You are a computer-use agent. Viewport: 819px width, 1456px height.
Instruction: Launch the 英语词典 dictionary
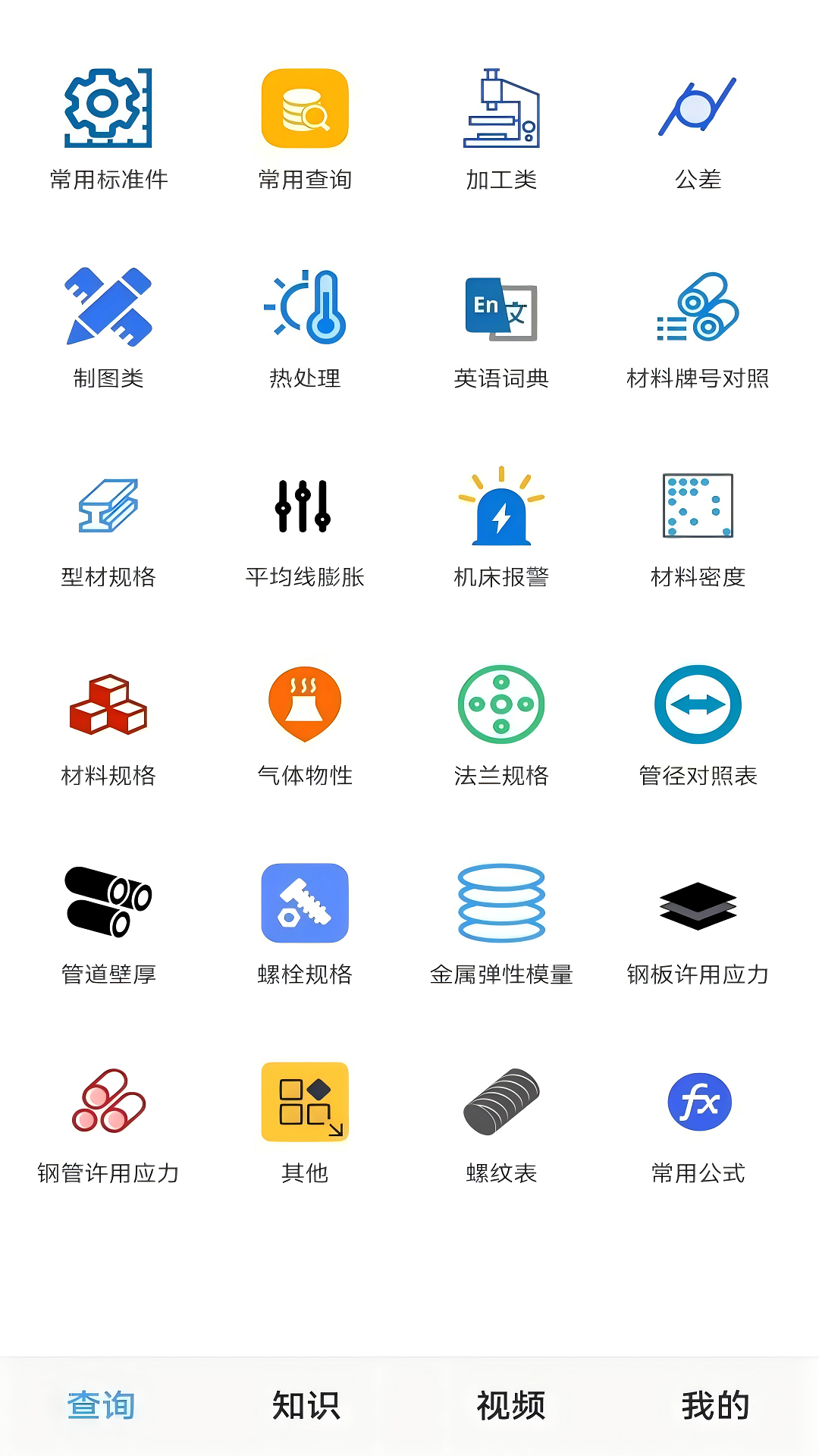point(501,328)
